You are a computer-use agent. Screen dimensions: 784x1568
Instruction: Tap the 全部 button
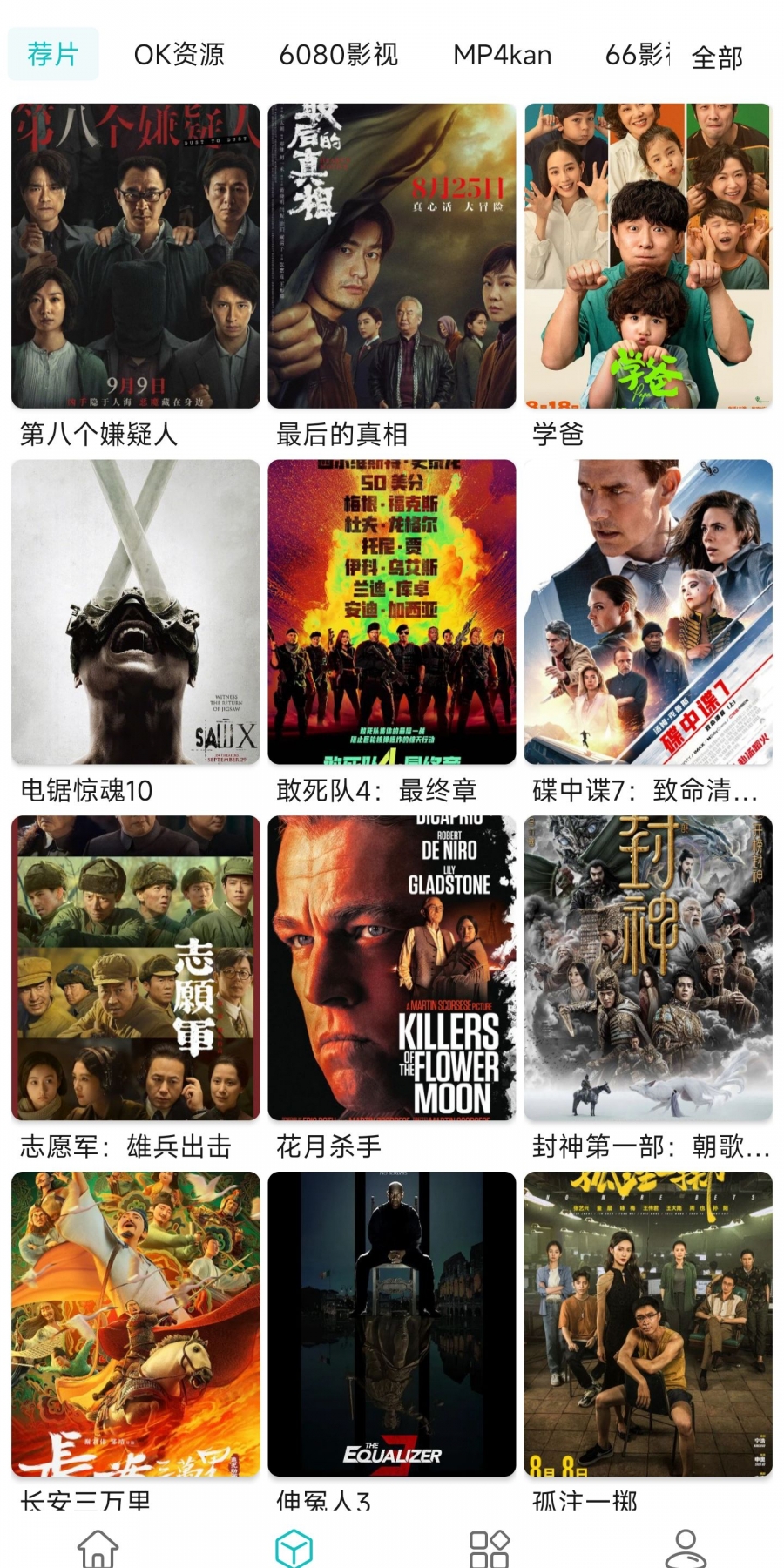[x=717, y=57]
